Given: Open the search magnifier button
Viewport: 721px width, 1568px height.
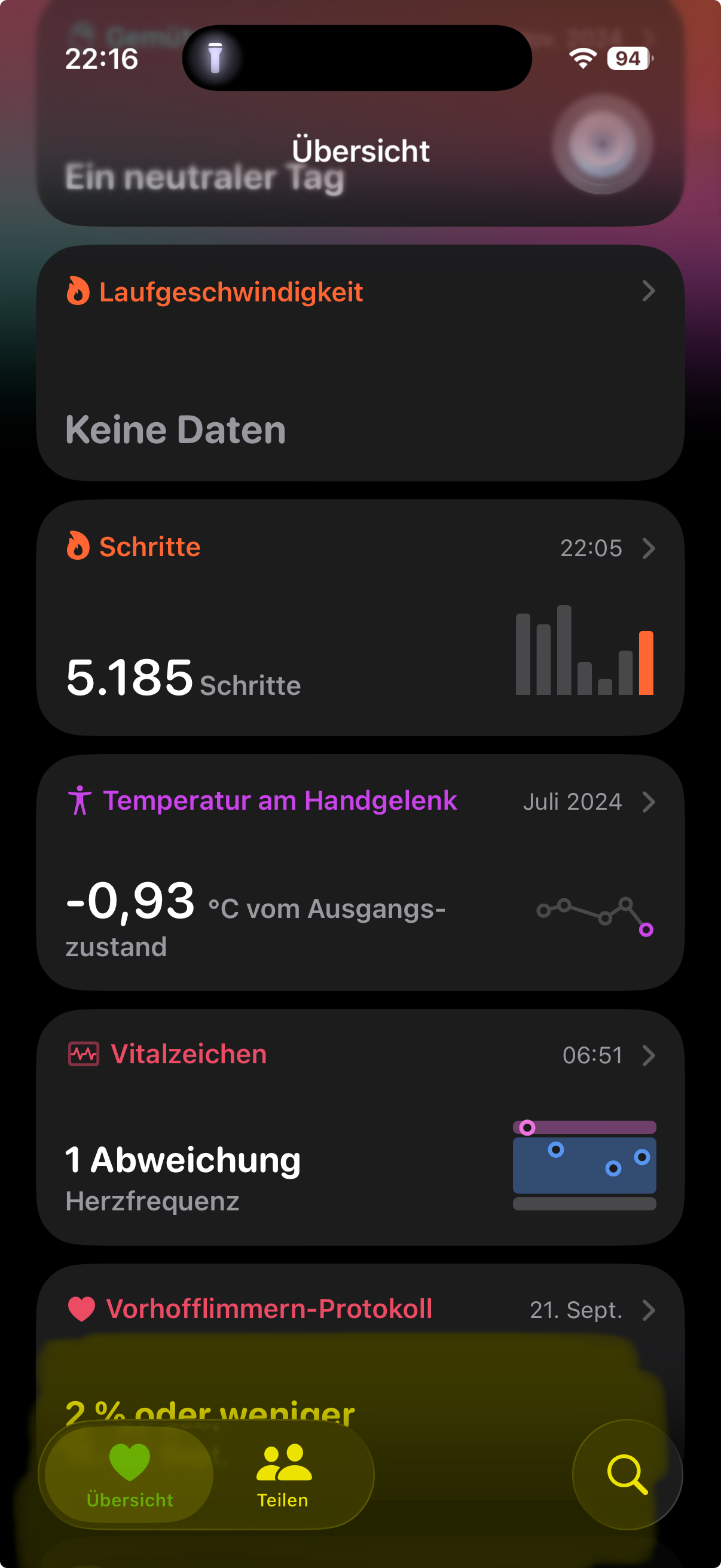Looking at the screenshot, I should (627, 1474).
